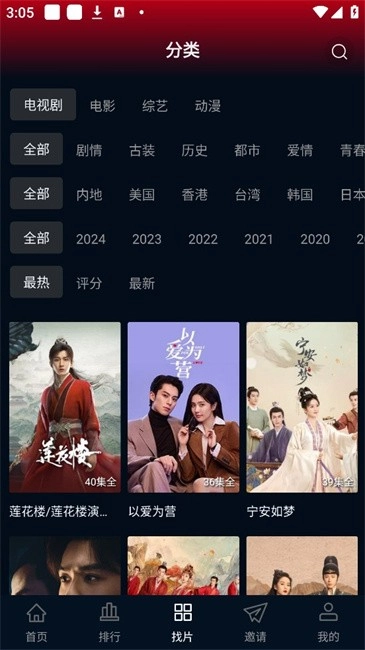
Task: Switch to the 电影 category
Action: 103,106
